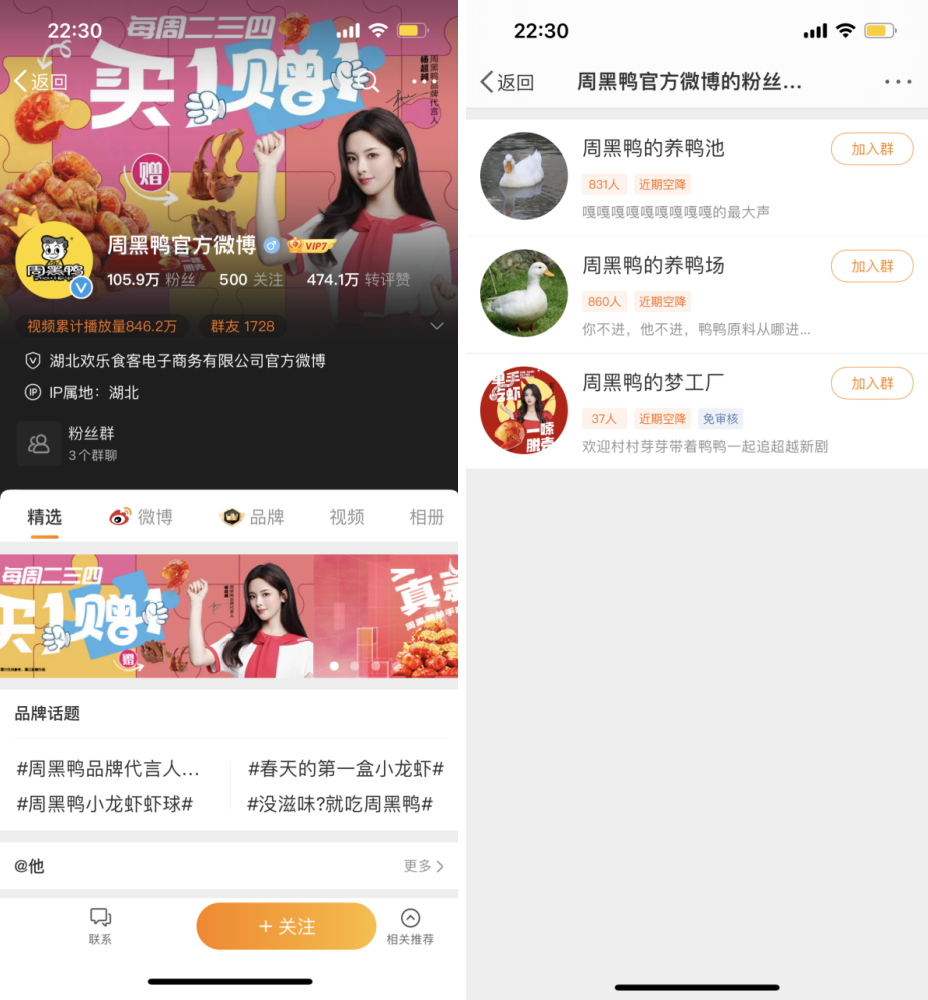Search within 周黑鸭官方微博's profile
The height and width of the screenshot is (1000, 928).
click(371, 82)
